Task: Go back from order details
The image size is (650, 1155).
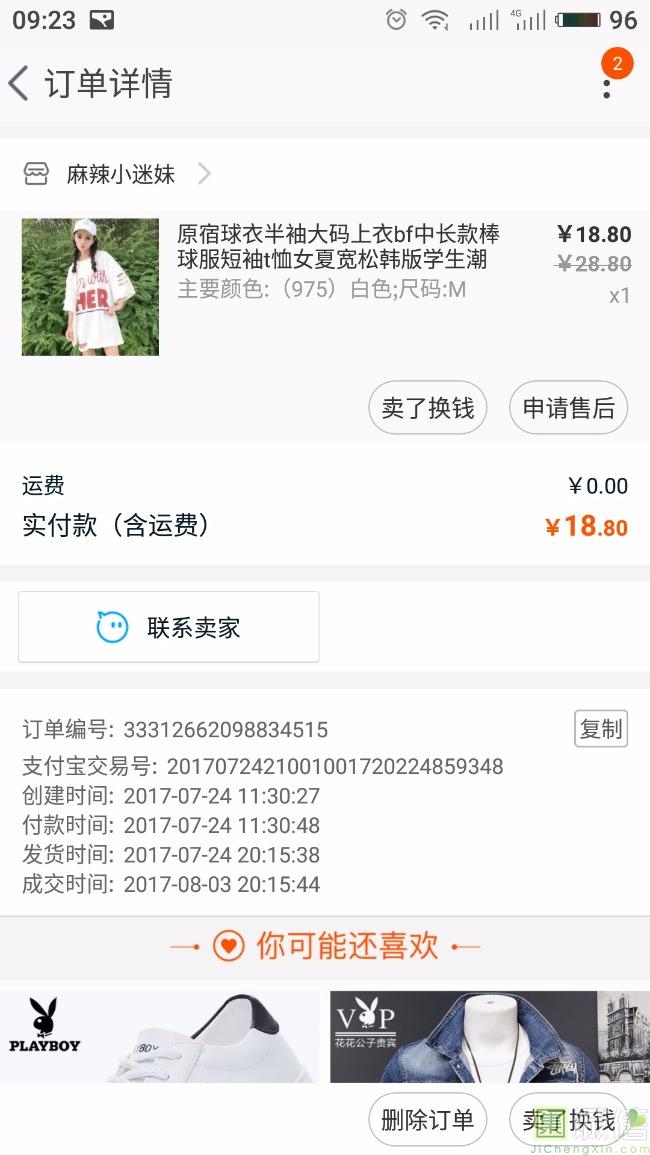Action: 20,83
